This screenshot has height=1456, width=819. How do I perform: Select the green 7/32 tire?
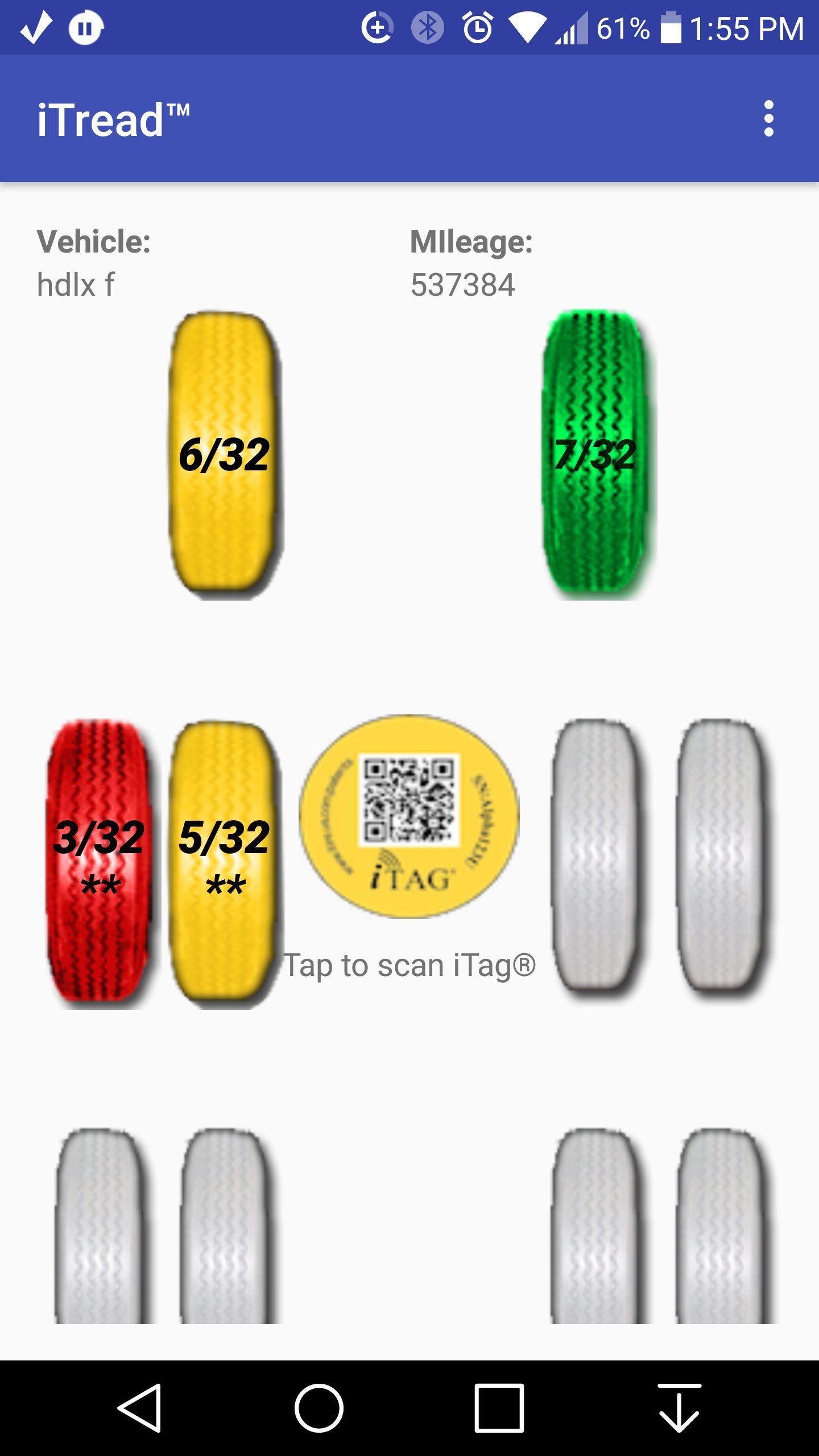coord(595,454)
